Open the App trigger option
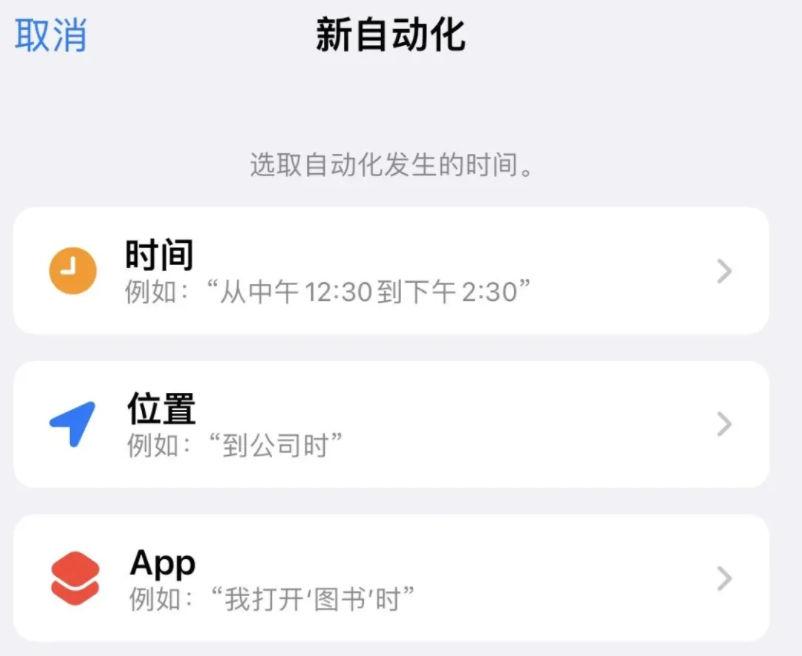802x656 pixels. 390,578
